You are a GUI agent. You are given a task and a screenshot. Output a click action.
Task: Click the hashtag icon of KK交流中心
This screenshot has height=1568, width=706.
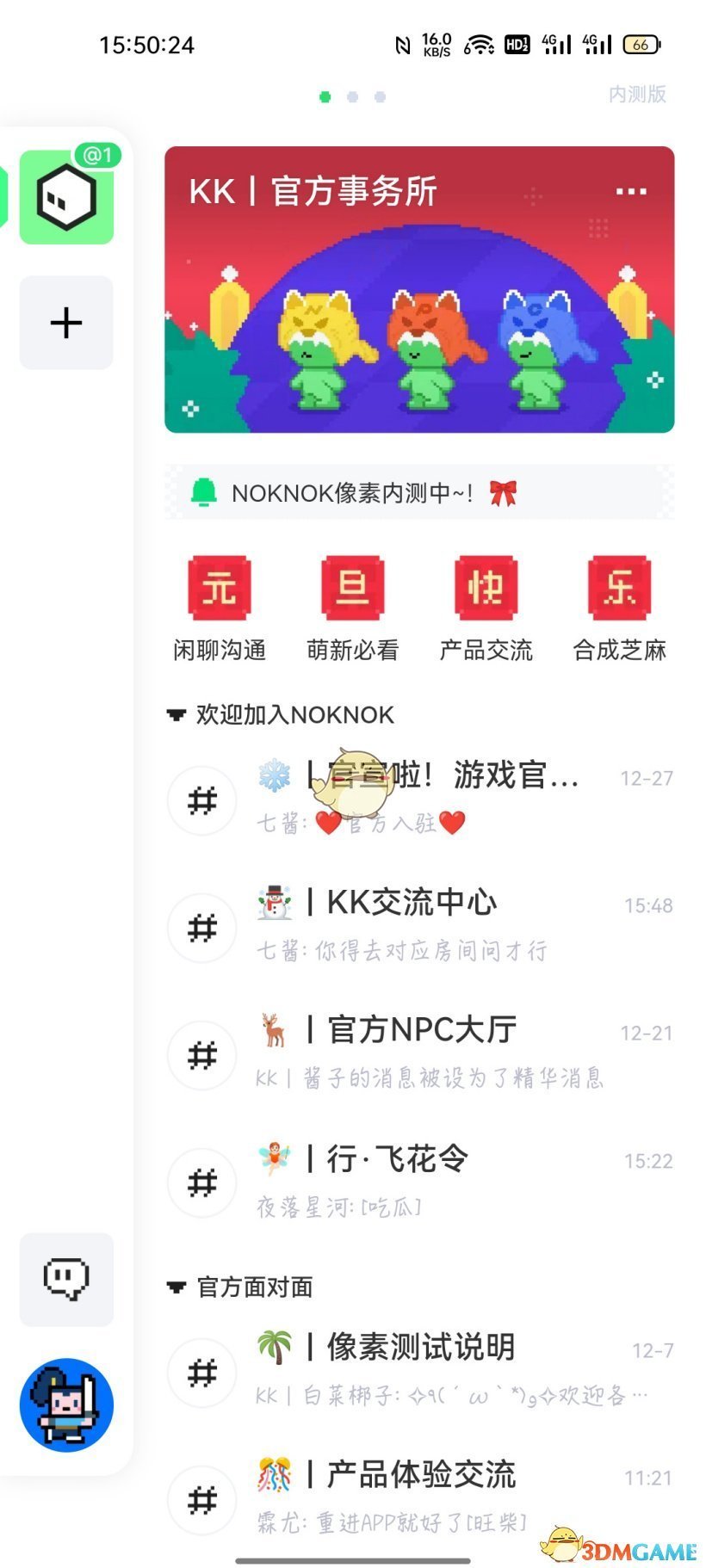201,928
